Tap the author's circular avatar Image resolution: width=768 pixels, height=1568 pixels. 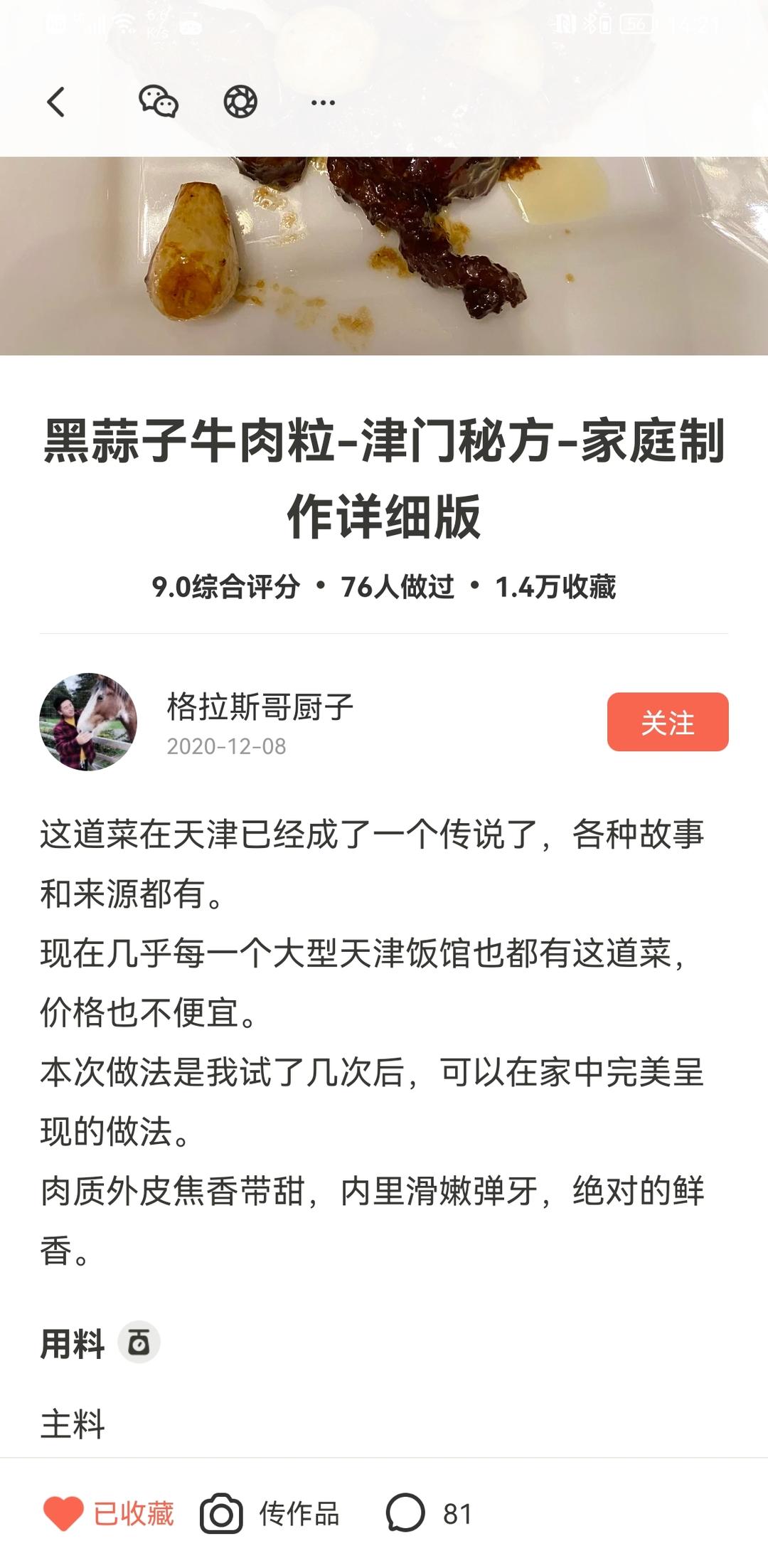coord(87,724)
